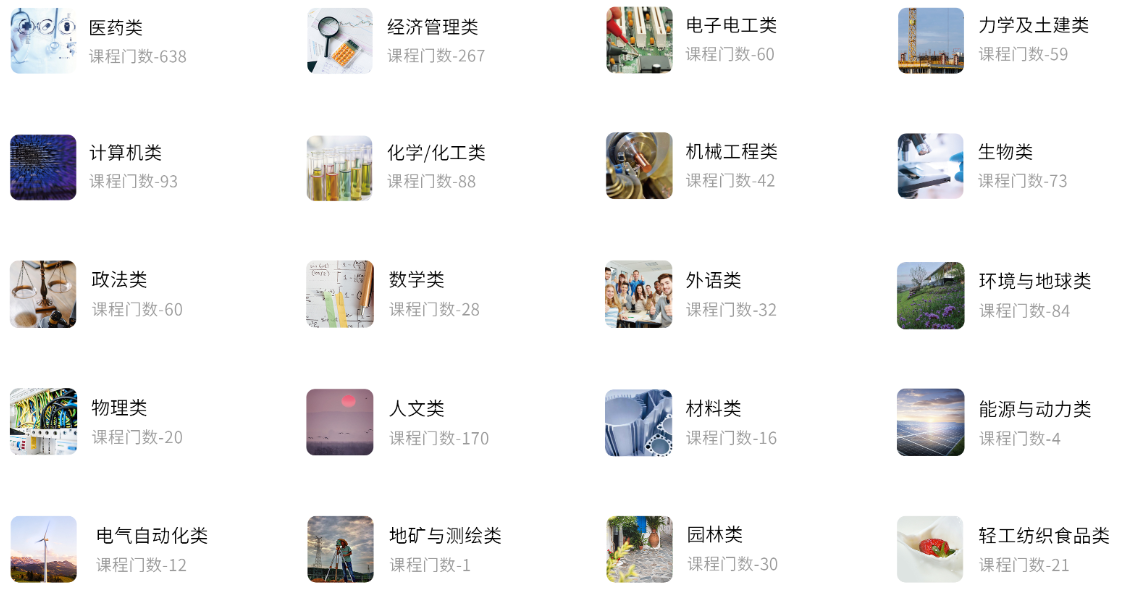The image size is (1125, 594).
Task: Open the 化学/化工类 category
Action: click(x=436, y=153)
